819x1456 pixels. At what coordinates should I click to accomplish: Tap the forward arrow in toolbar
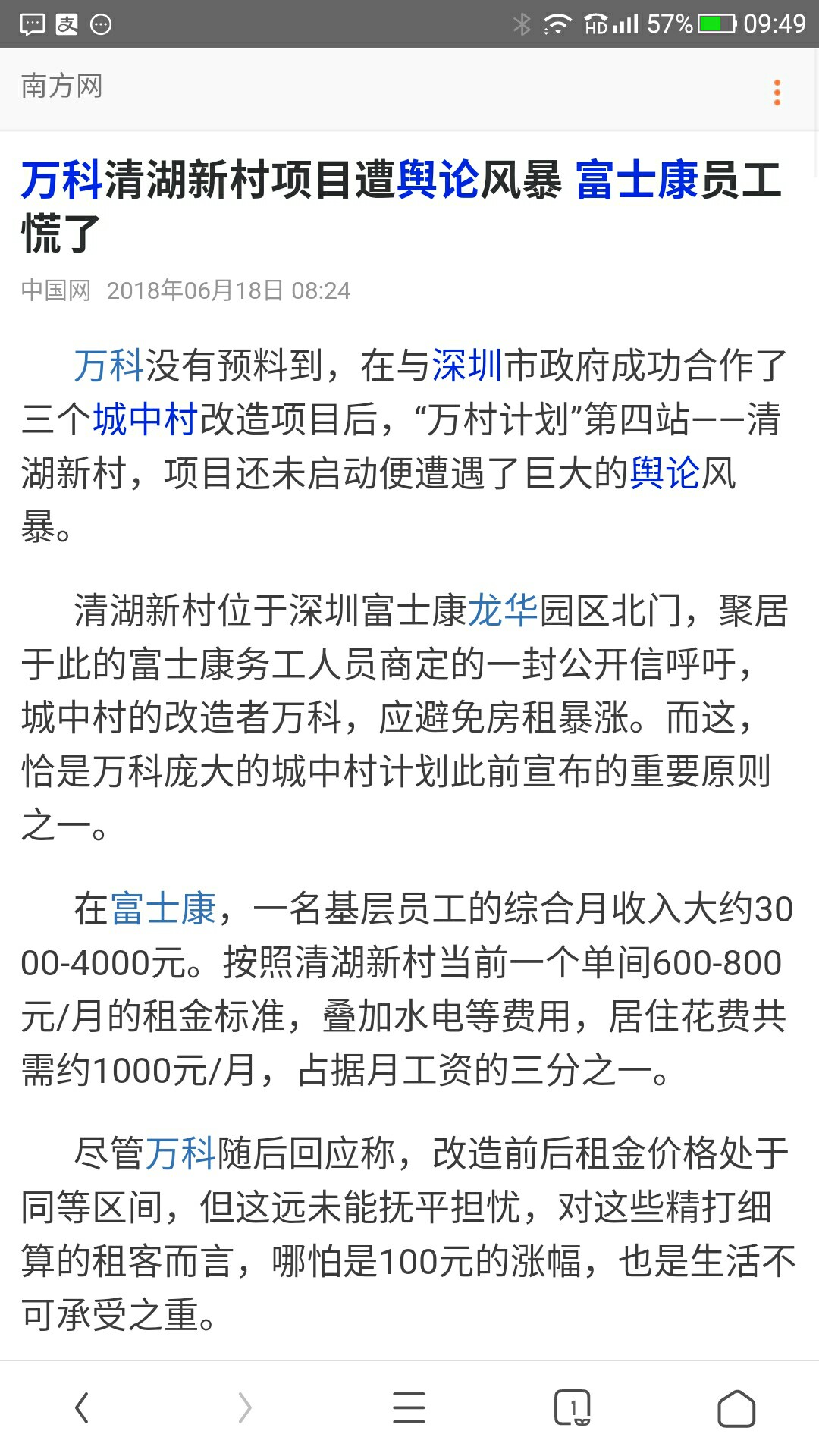[244, 1408]
